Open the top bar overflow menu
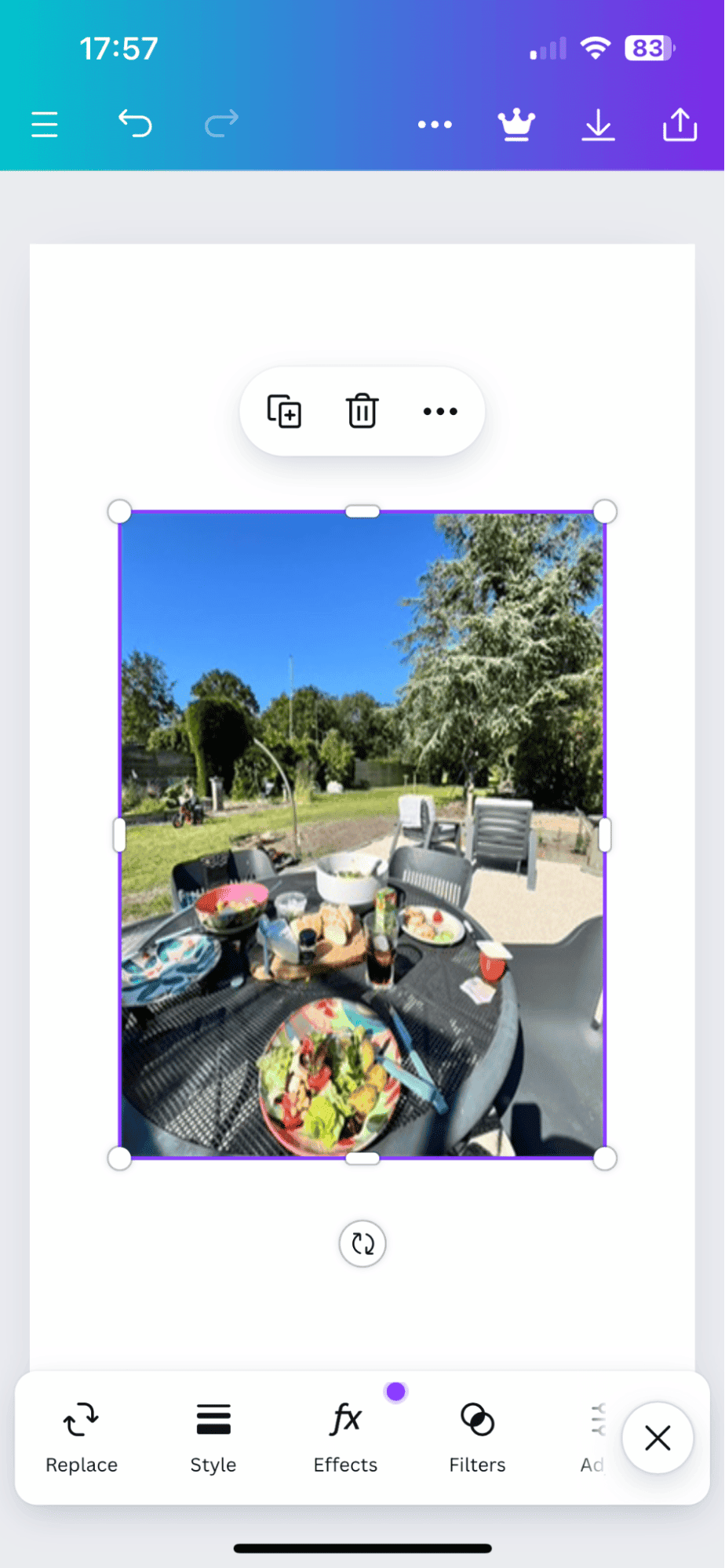 pos(434,124)
